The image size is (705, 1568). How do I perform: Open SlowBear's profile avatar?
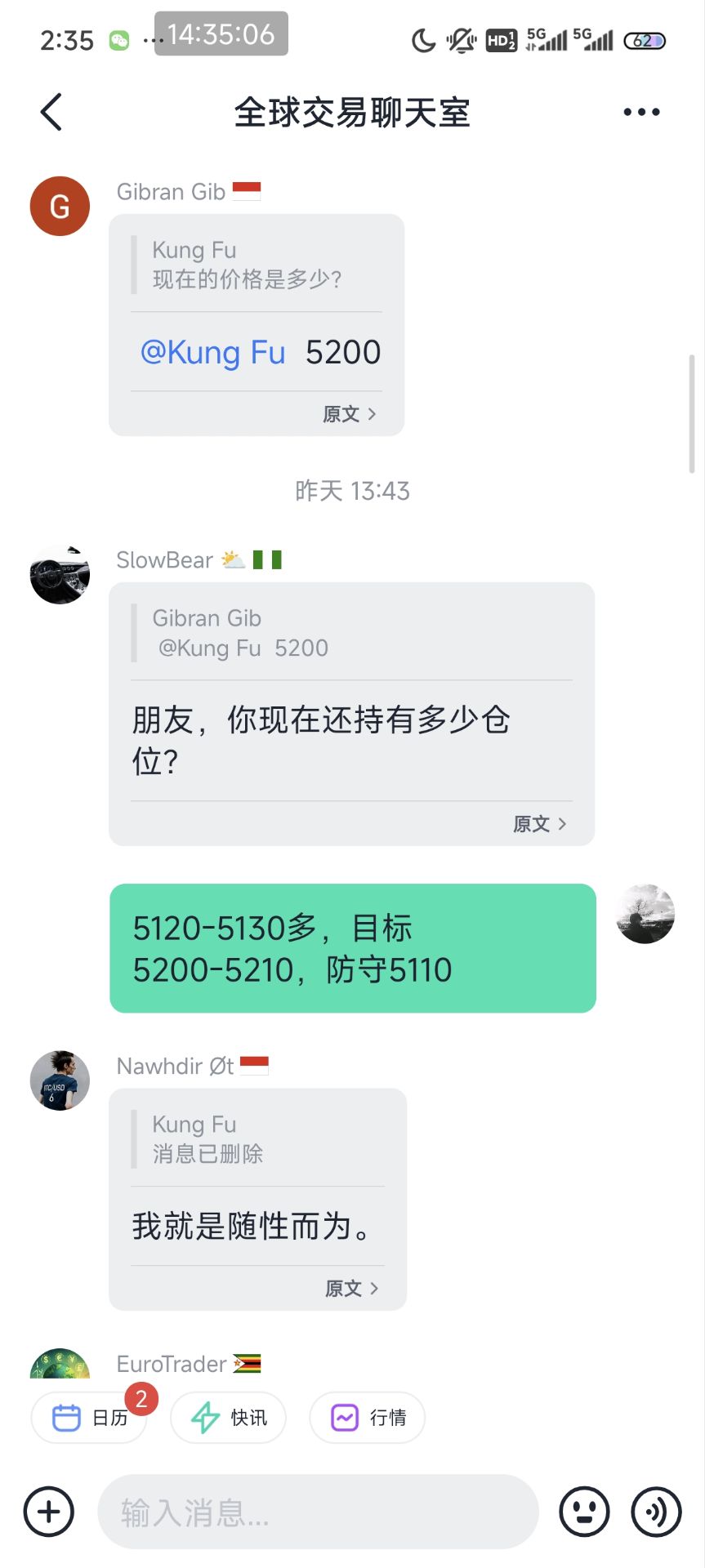coord(60,575)
